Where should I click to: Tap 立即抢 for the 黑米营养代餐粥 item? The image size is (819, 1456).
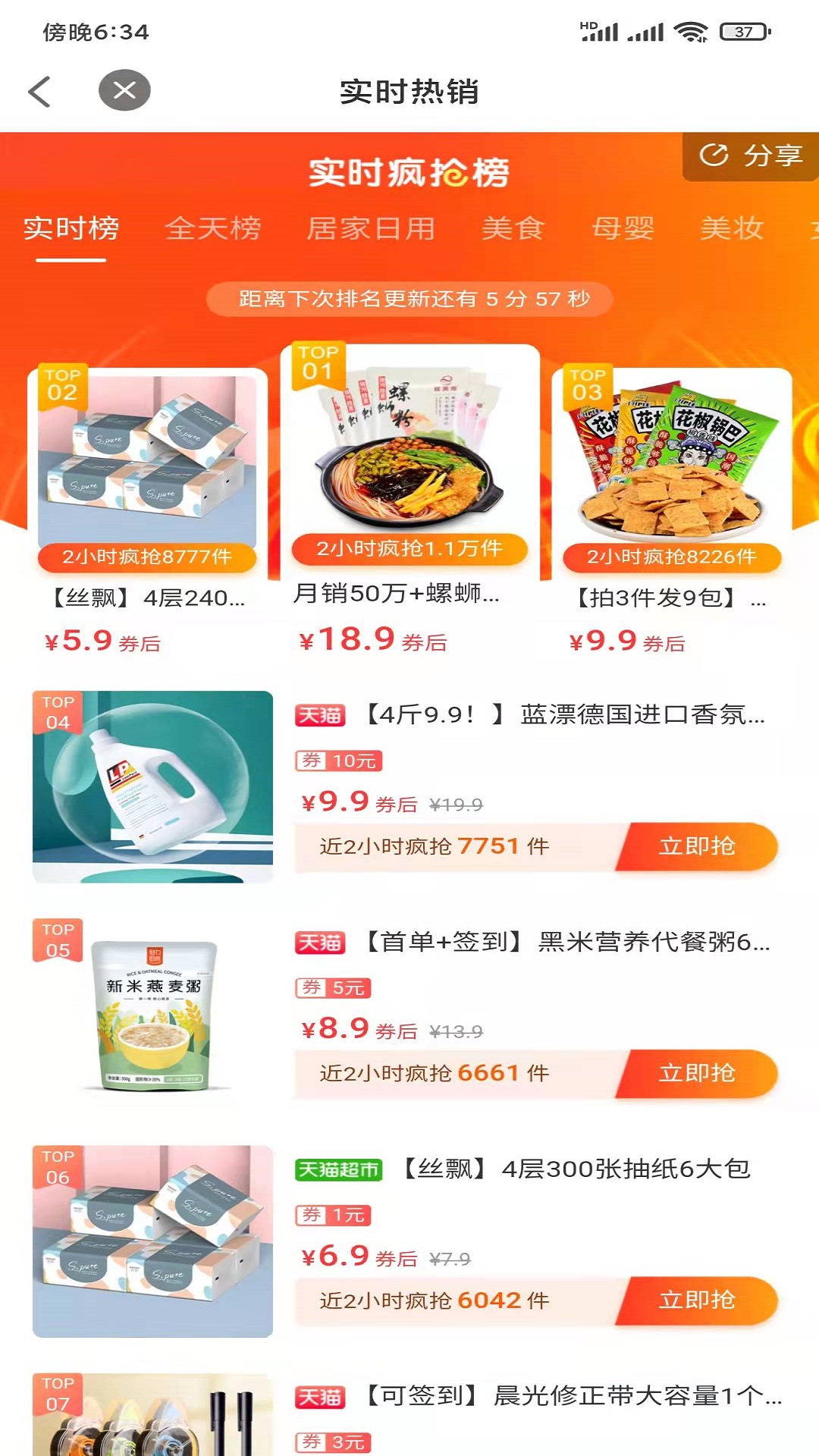pos(698,1072)
